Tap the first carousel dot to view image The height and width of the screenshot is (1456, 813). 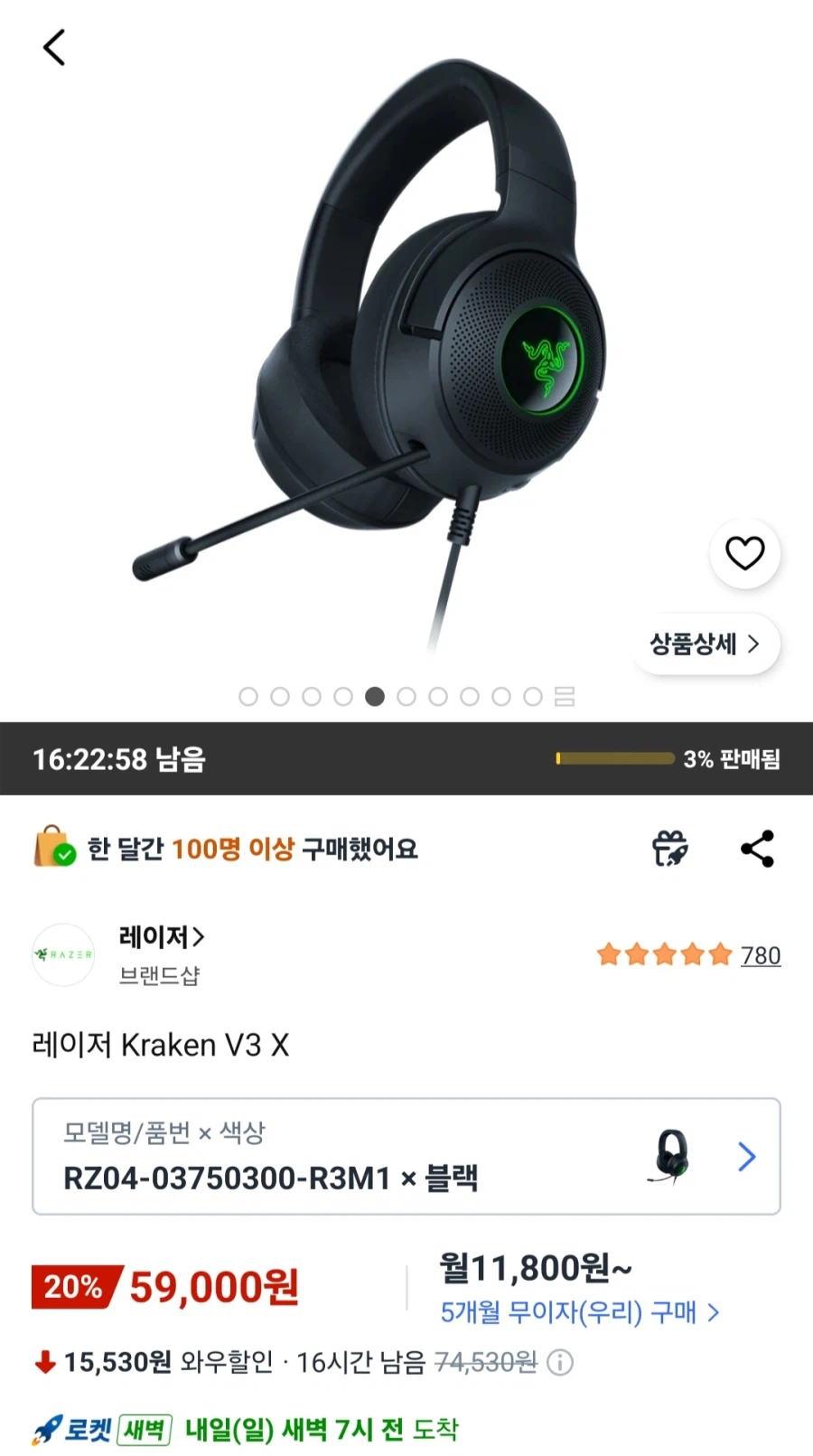pyautogui.click(x=248, y=697)
